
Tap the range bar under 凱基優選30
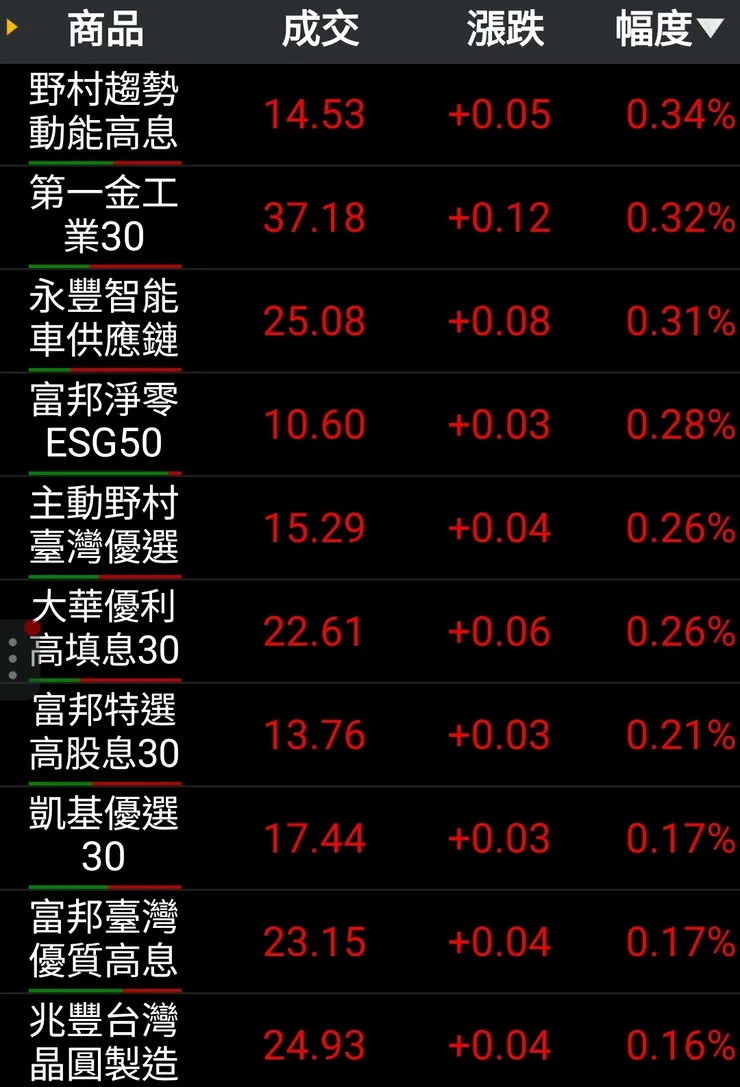(x=103, y=884)
